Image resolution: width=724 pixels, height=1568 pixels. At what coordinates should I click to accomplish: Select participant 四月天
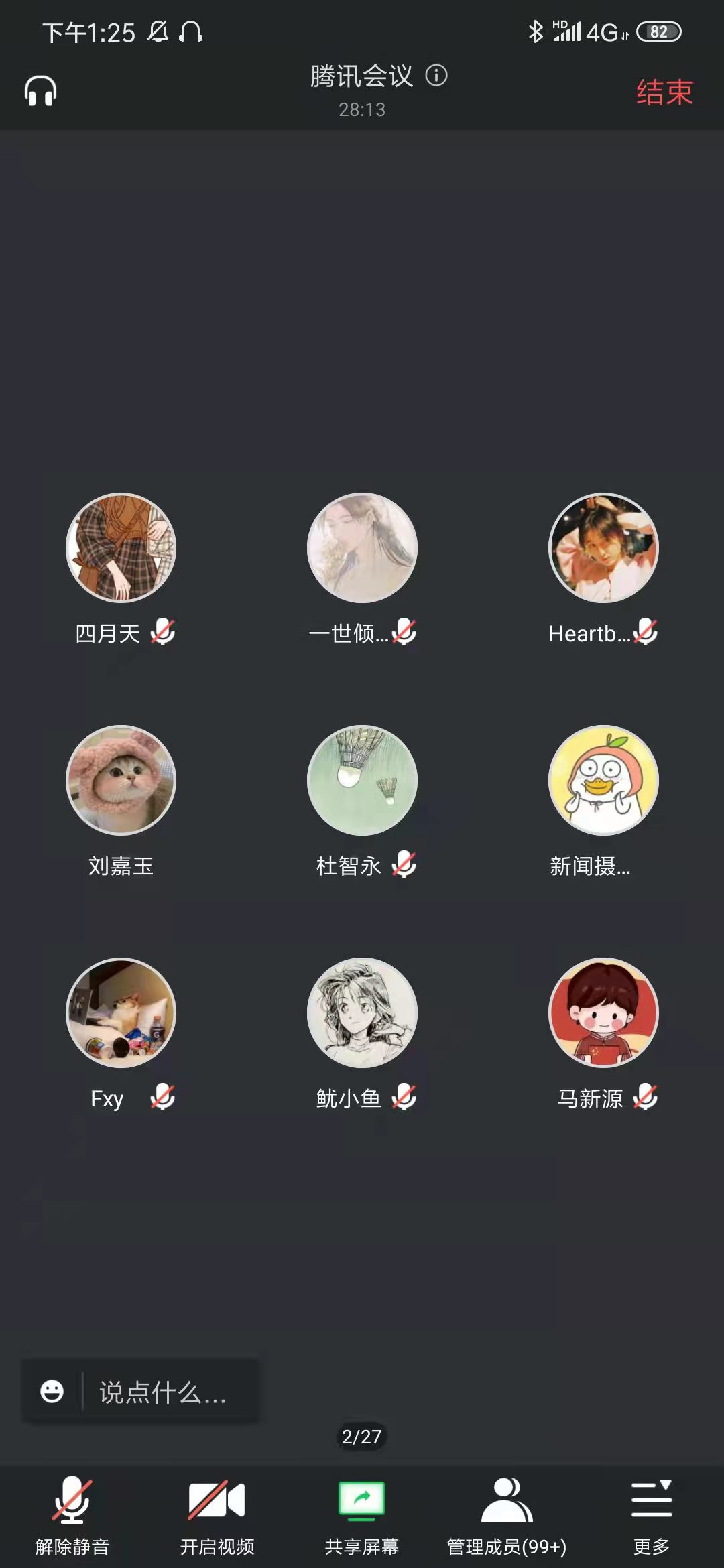(121, 548)
